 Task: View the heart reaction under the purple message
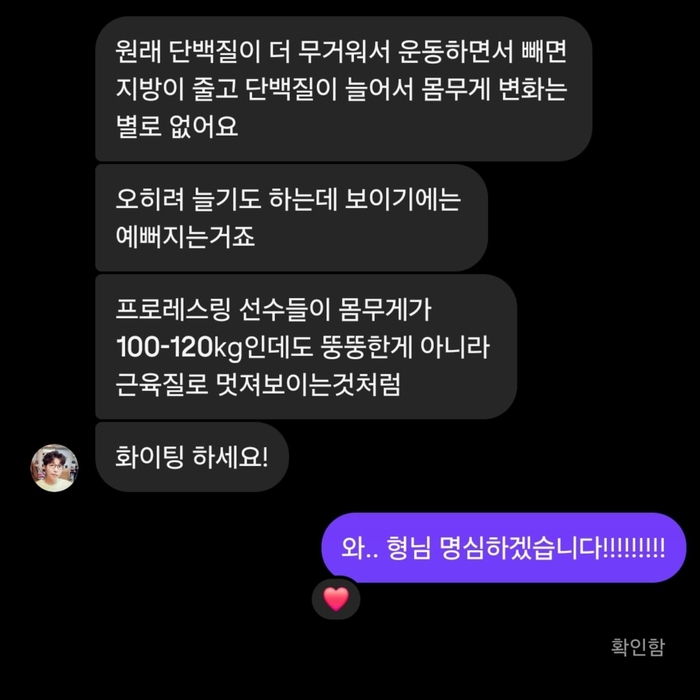coord(336,599)
